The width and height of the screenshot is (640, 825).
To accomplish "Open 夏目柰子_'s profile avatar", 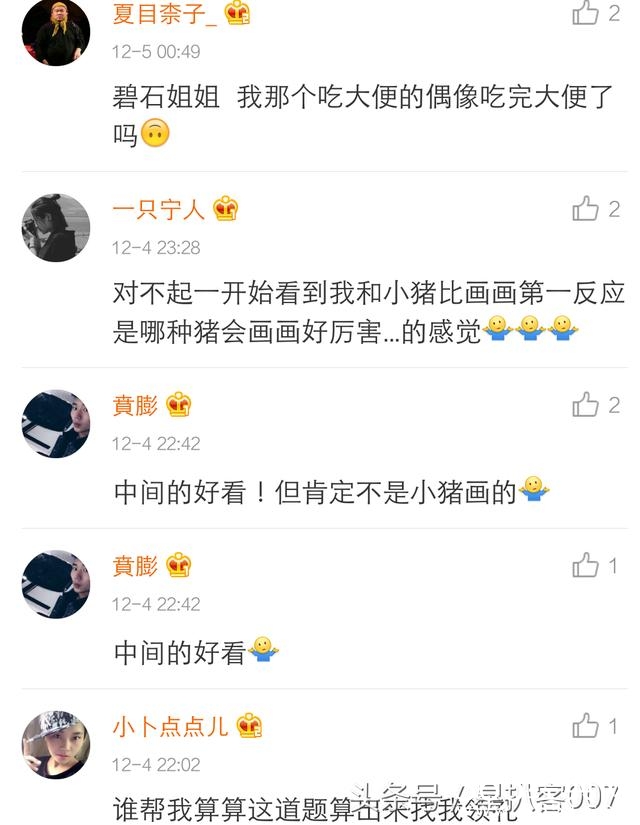I will (x=56, y=32).
